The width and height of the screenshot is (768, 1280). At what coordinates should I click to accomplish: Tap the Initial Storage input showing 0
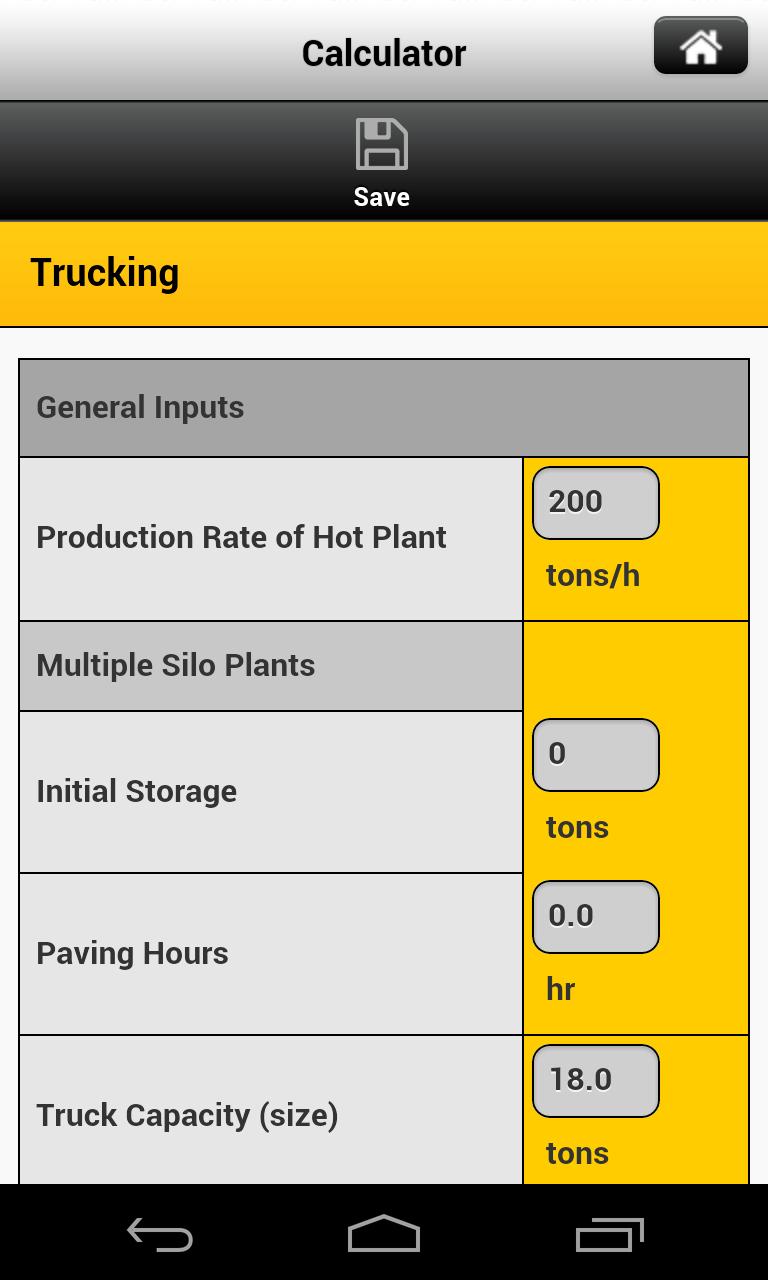pos(595,755)
